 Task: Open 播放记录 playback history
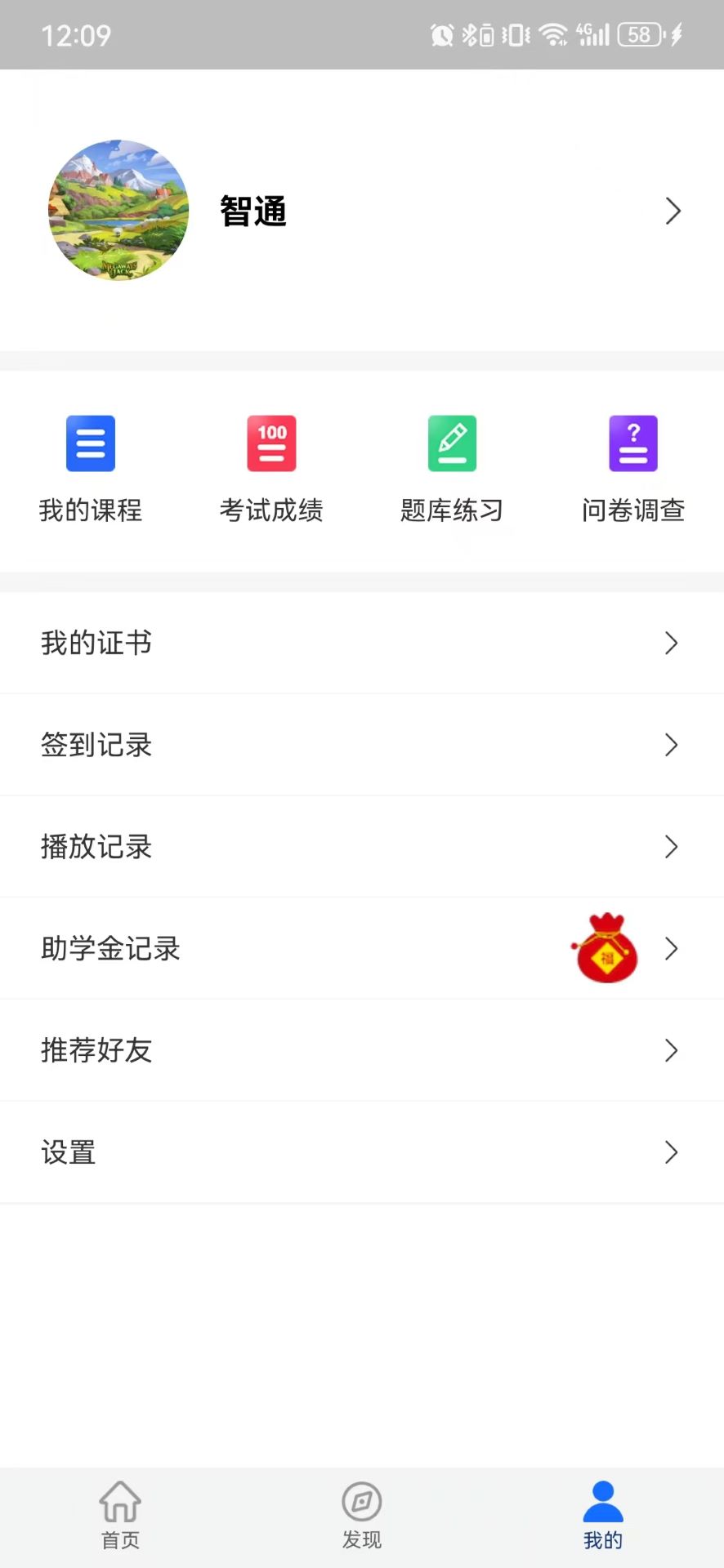[x=361, y=847]
